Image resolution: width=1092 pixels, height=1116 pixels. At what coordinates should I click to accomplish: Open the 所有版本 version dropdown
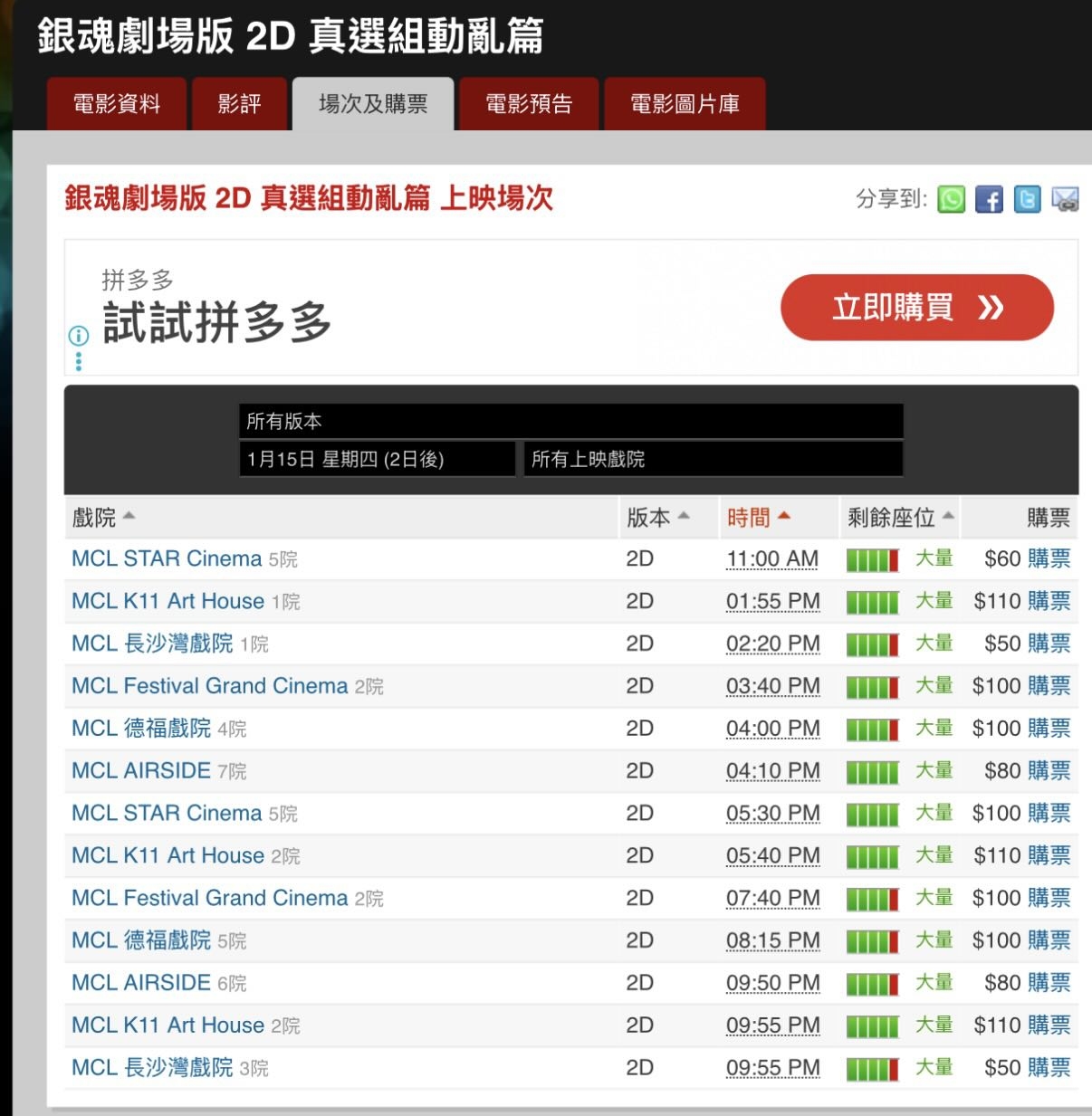point(570,421)
